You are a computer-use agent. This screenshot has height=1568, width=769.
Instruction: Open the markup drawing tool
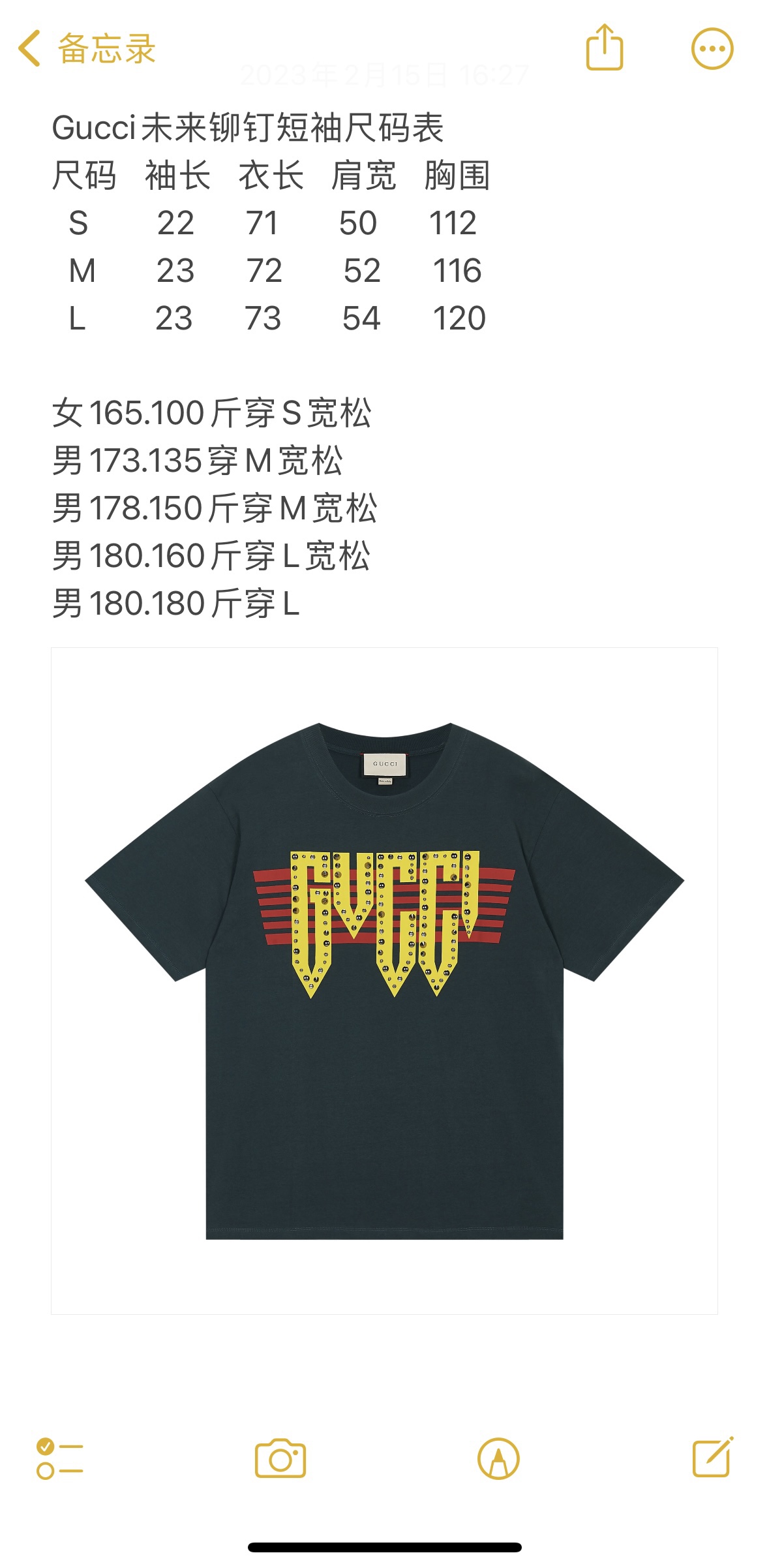(498, 1458)
